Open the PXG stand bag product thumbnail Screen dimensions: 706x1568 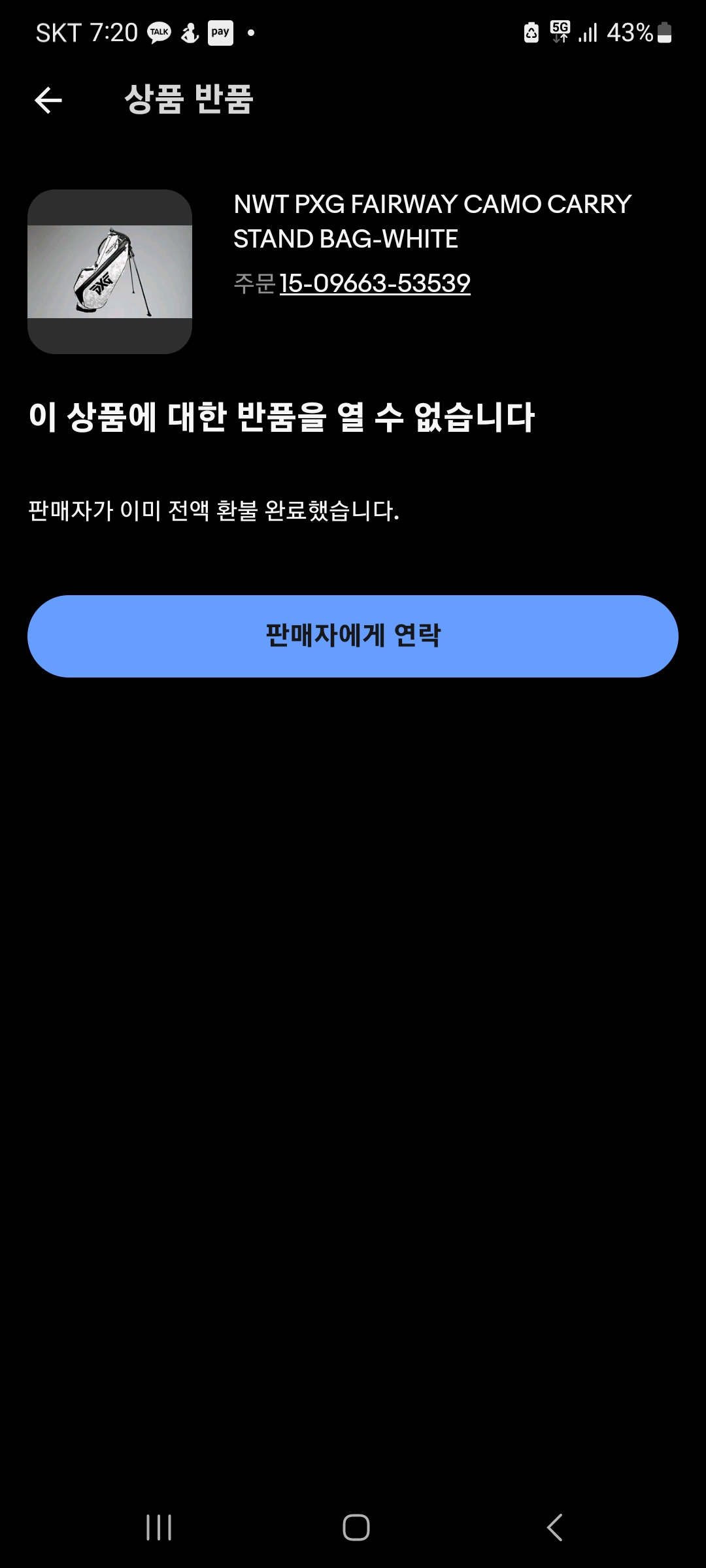(x=110, y=272)
